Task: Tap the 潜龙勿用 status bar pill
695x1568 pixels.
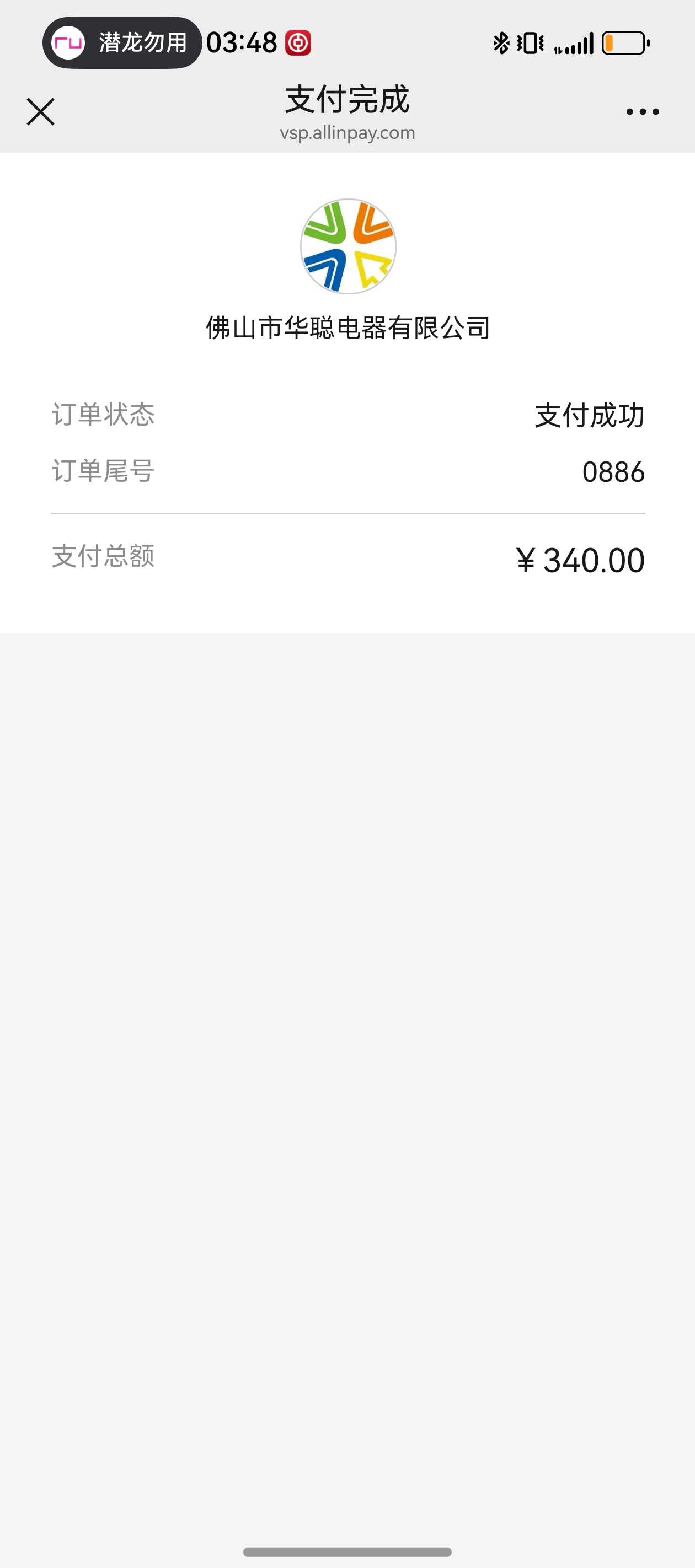Action: 122,42
